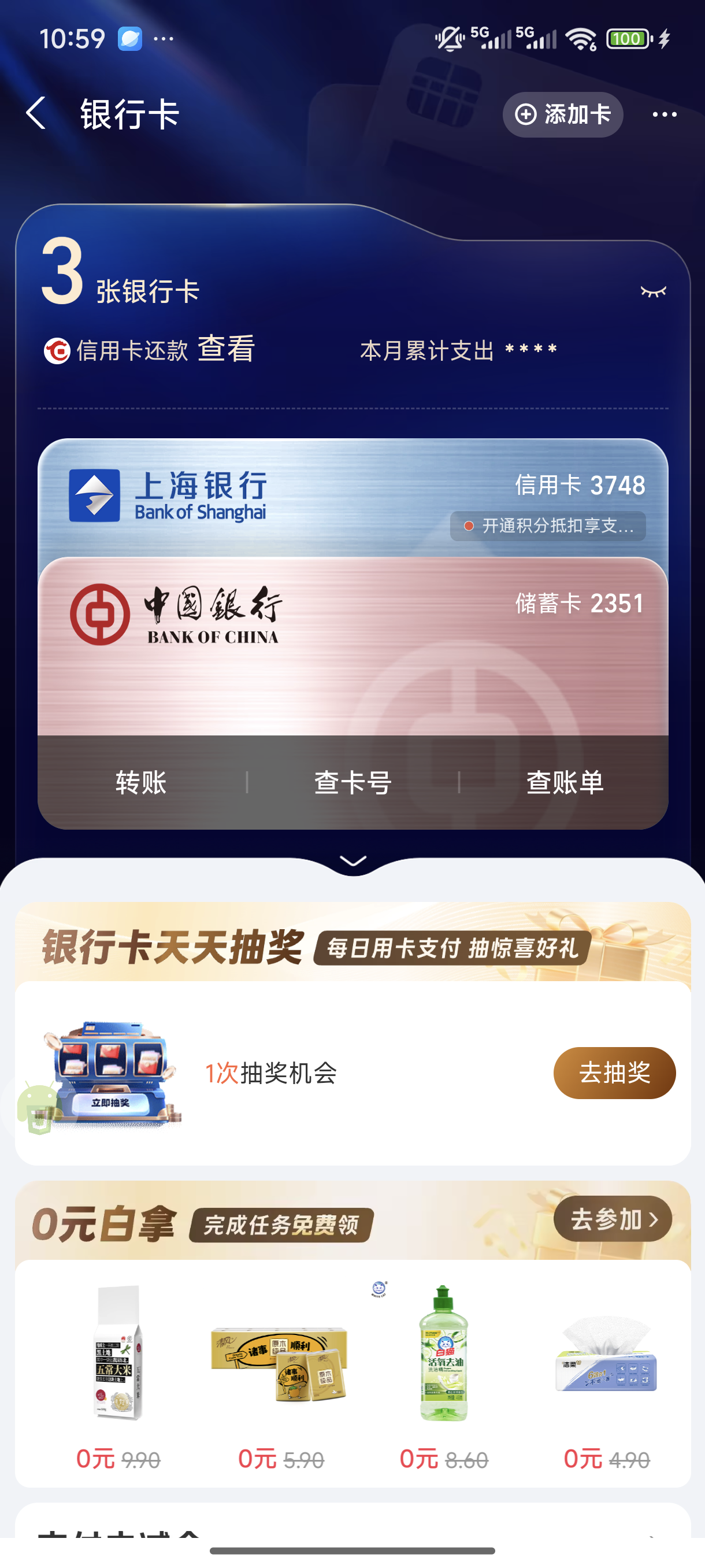Toggle the eye icon to reveal amounts
This screenshot has width=705, height=1568.
[654, 291]
